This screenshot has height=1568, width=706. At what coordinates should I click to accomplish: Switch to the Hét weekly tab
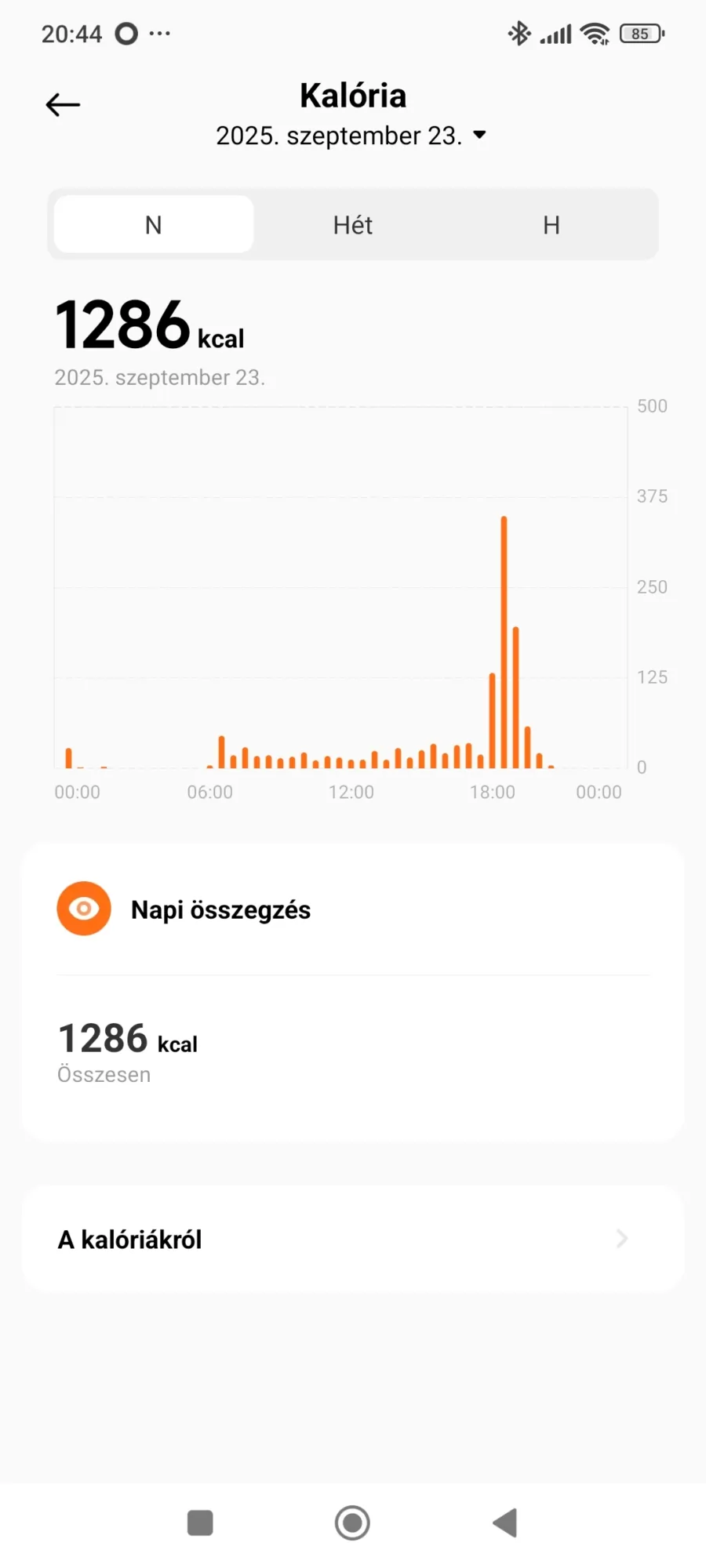352,225
